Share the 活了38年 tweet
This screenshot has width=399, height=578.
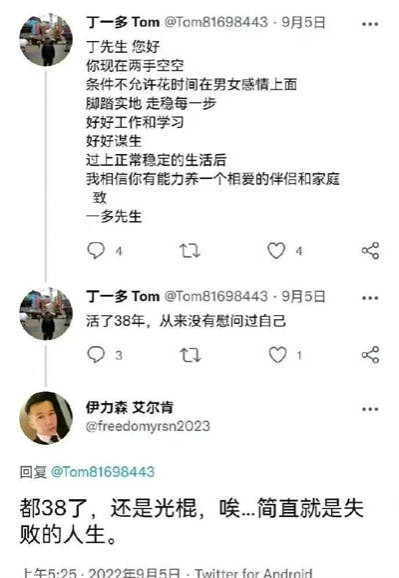click(x=370, y=355)
